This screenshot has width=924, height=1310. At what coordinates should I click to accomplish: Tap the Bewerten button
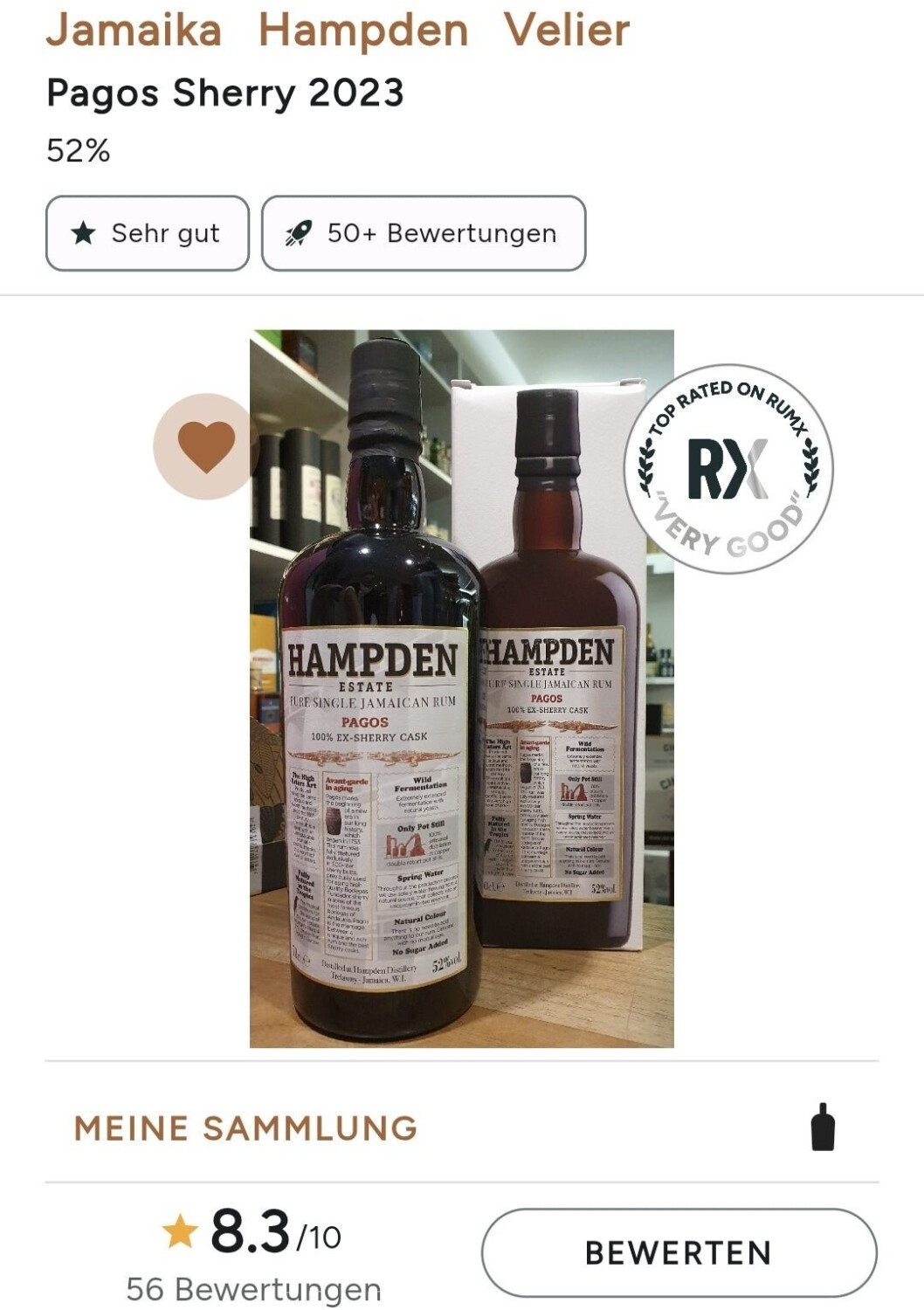coord(679,1252)
